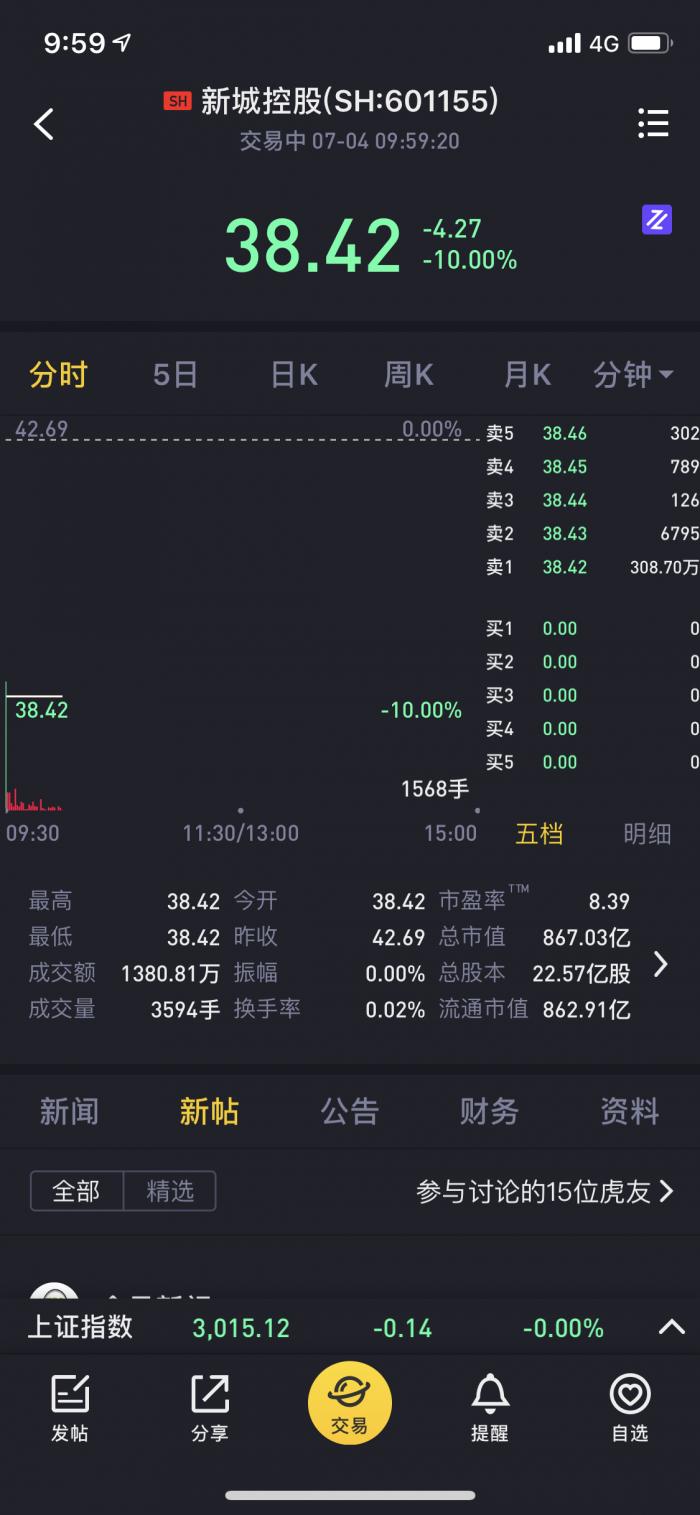Go back using the top-left arrow
Image resolution: width=700 pixels, height=1515 pixels.
click(x=43, y=124)
